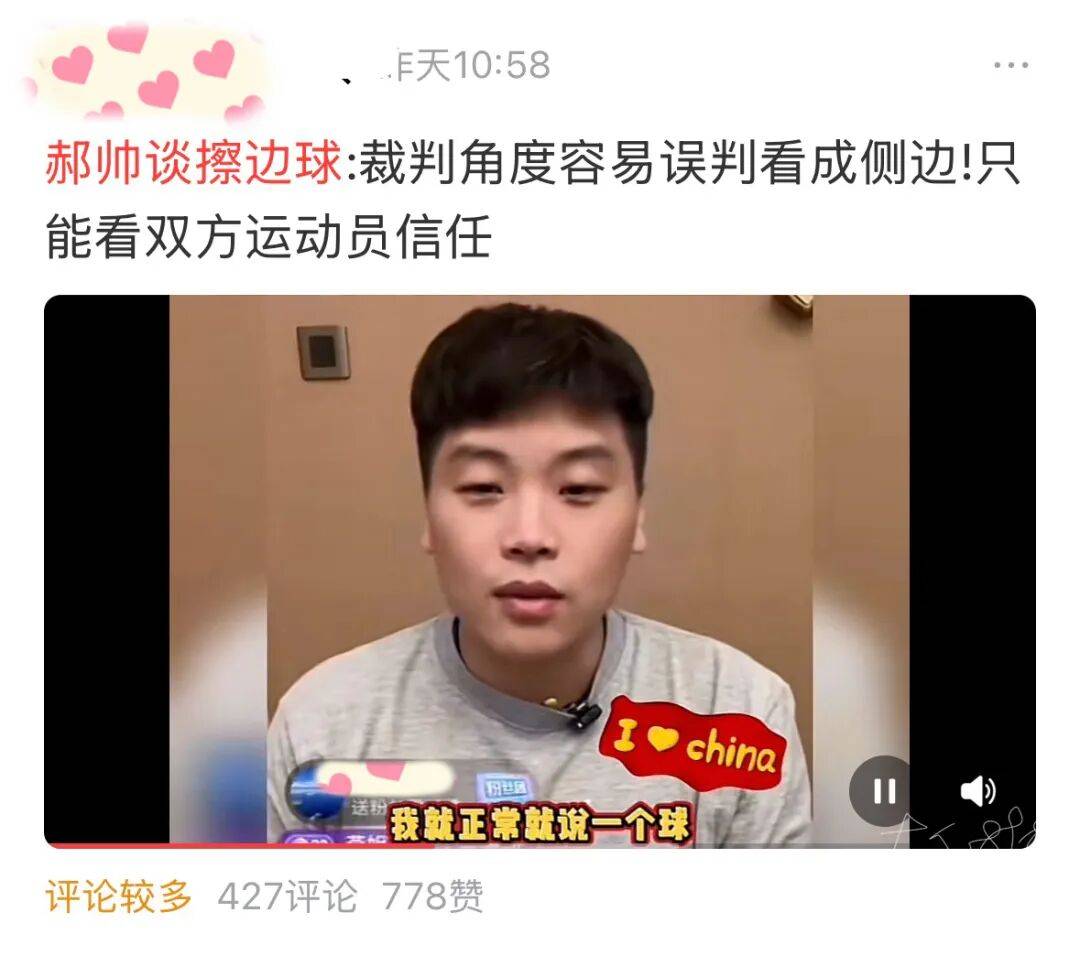The image size is (1080, 956).
Task: Open the post's three-dot overflow menu
Action: 1010,66
